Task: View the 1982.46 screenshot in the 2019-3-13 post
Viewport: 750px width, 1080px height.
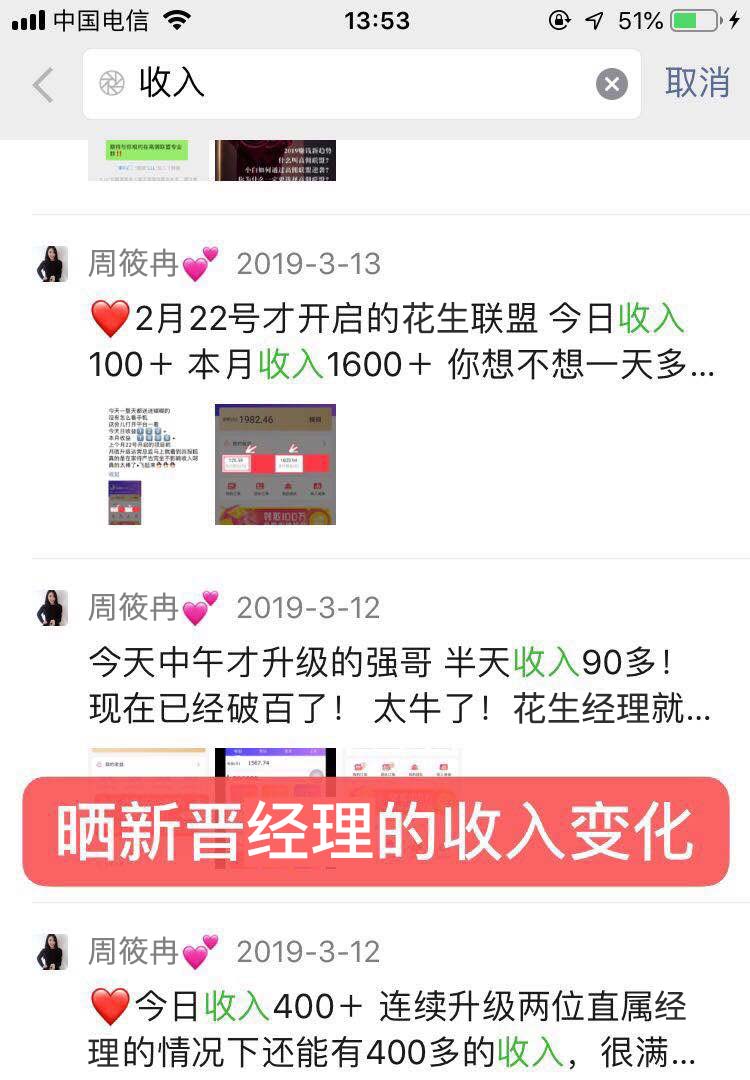Action: click(x=275, y=464)
